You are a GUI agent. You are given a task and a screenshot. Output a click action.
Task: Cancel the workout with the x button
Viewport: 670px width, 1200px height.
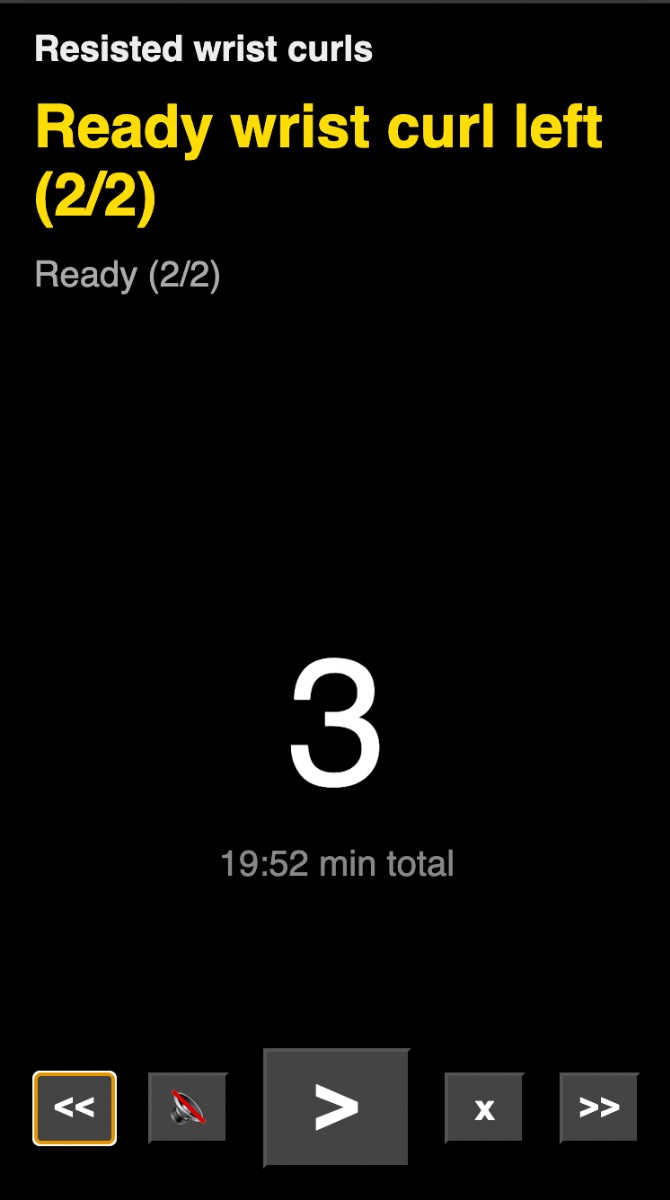484,1108
